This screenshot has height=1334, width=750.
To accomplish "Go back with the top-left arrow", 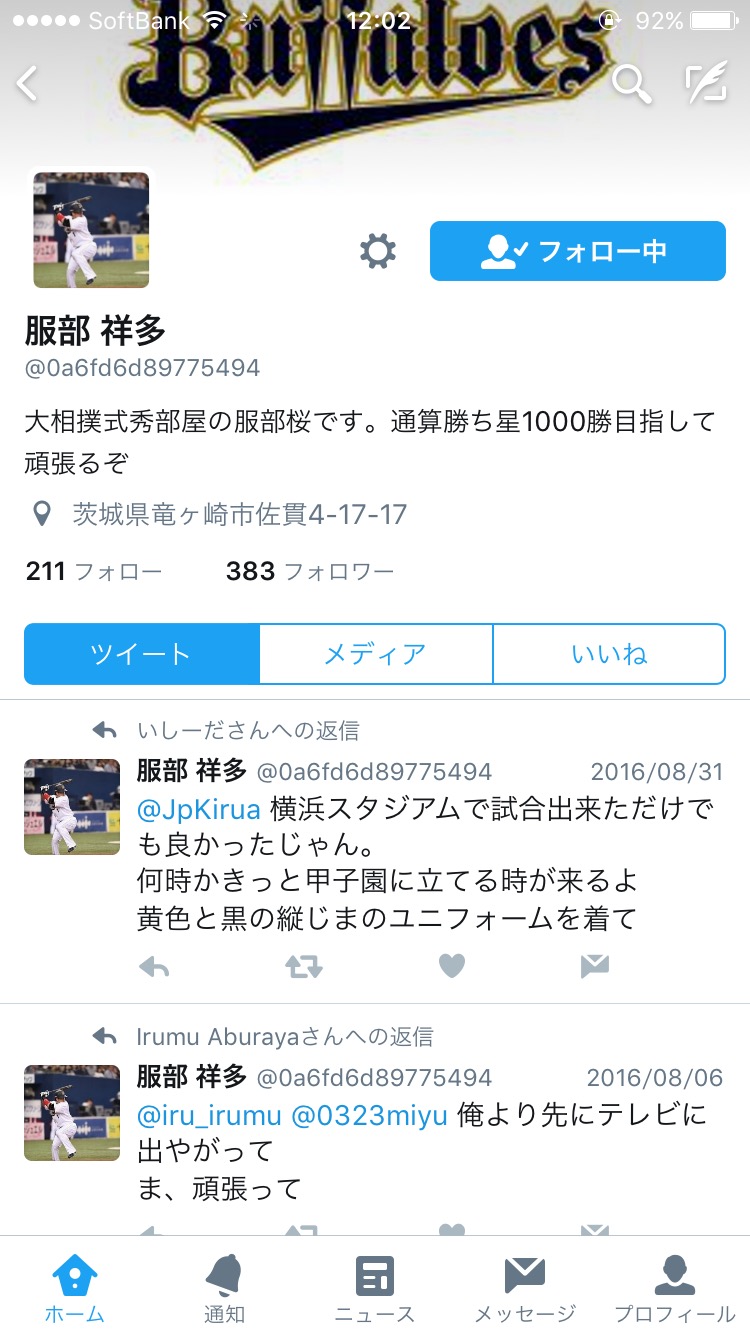I will point(27,84).
